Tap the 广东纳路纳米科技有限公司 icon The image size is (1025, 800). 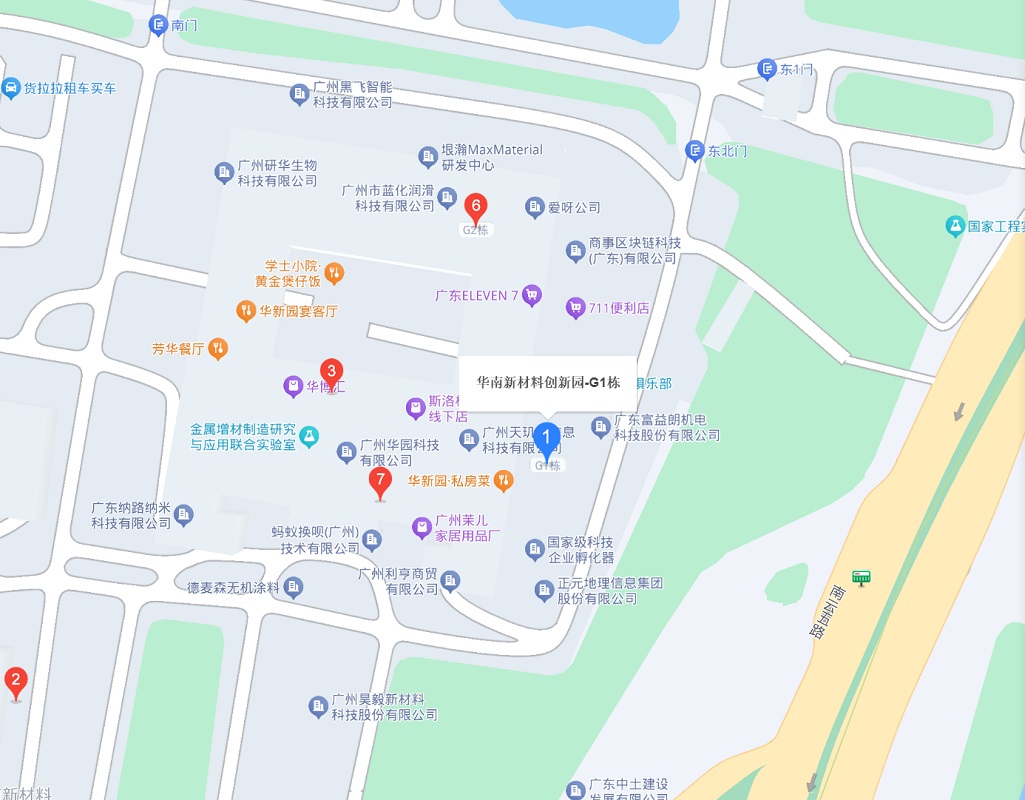(184, 515)
